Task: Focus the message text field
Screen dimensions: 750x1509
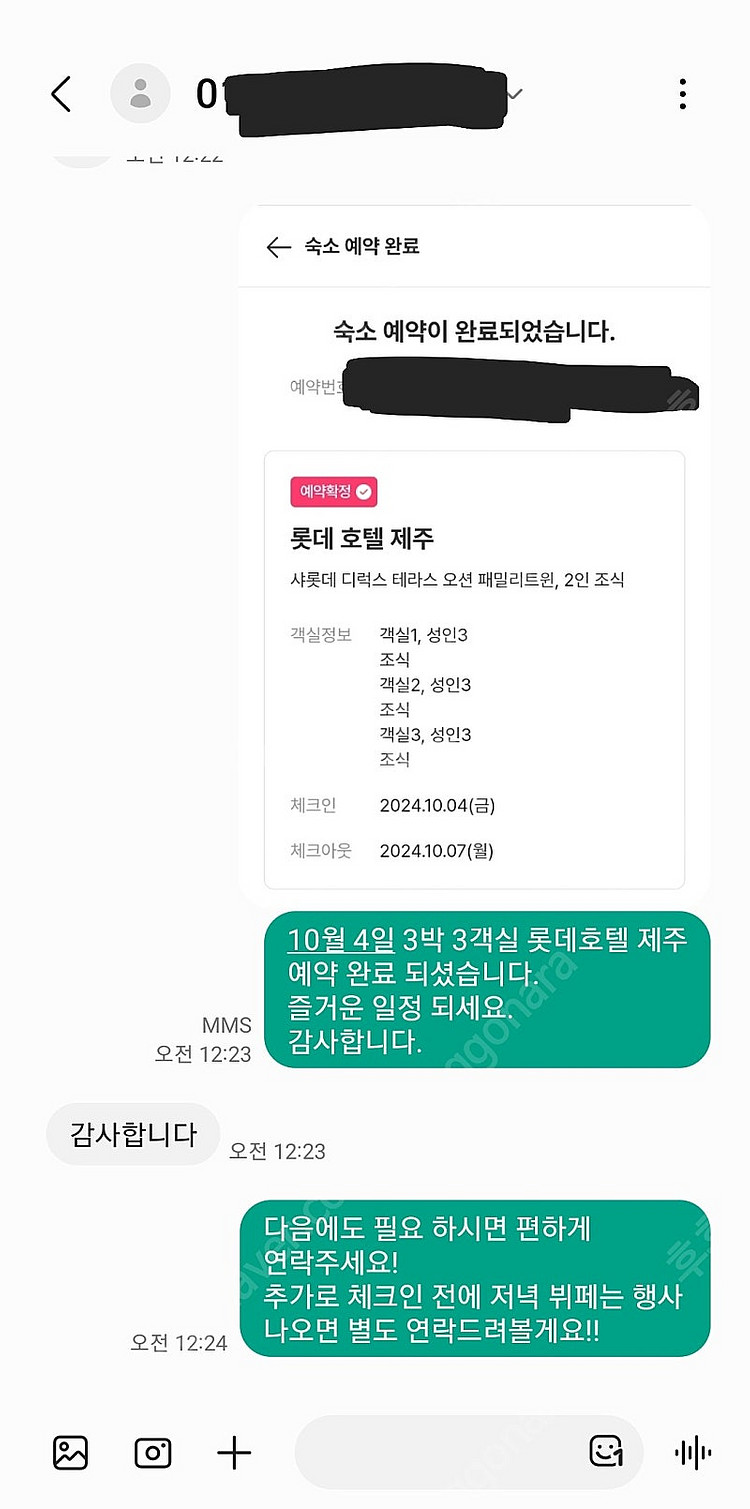Action: point(438,1452)
